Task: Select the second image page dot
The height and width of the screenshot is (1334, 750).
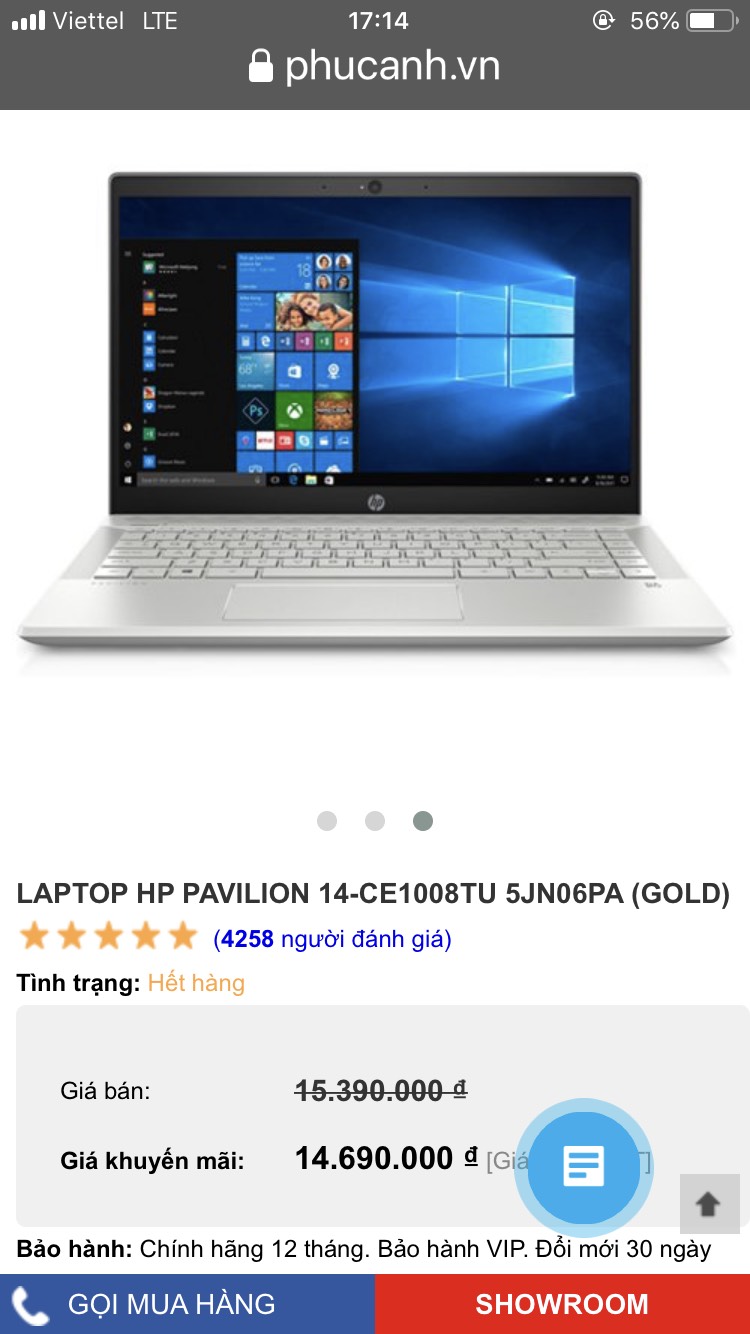Action: [x=375, y=821]
